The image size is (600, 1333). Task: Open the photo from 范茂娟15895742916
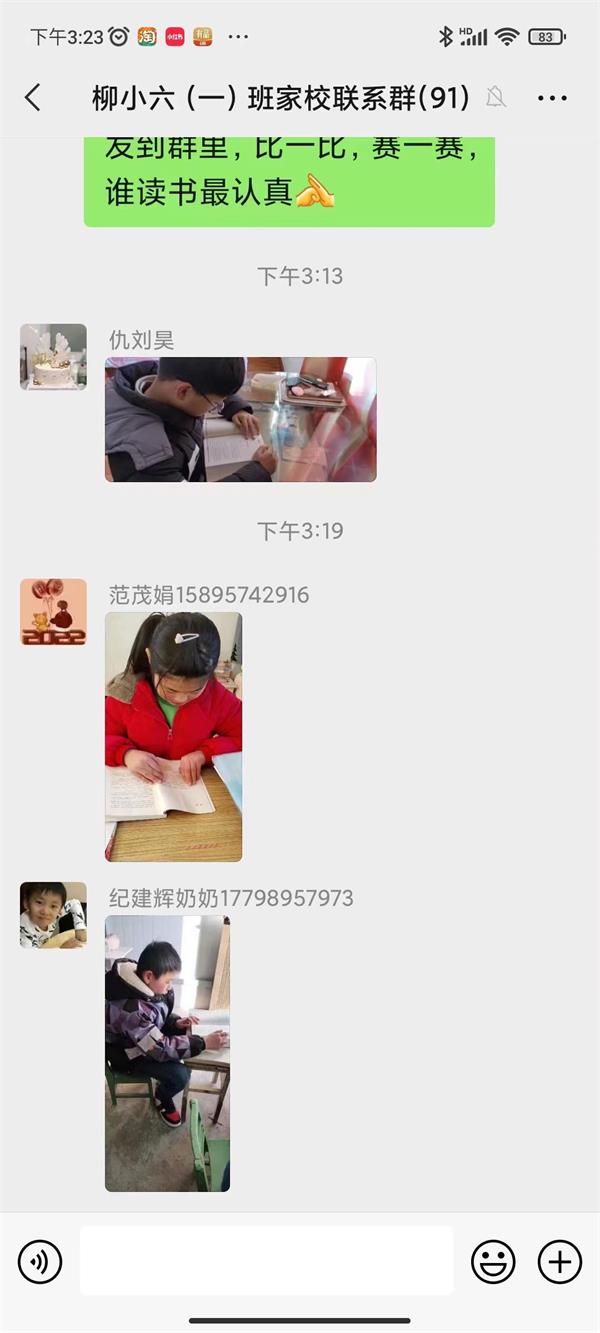click(173, 737)
